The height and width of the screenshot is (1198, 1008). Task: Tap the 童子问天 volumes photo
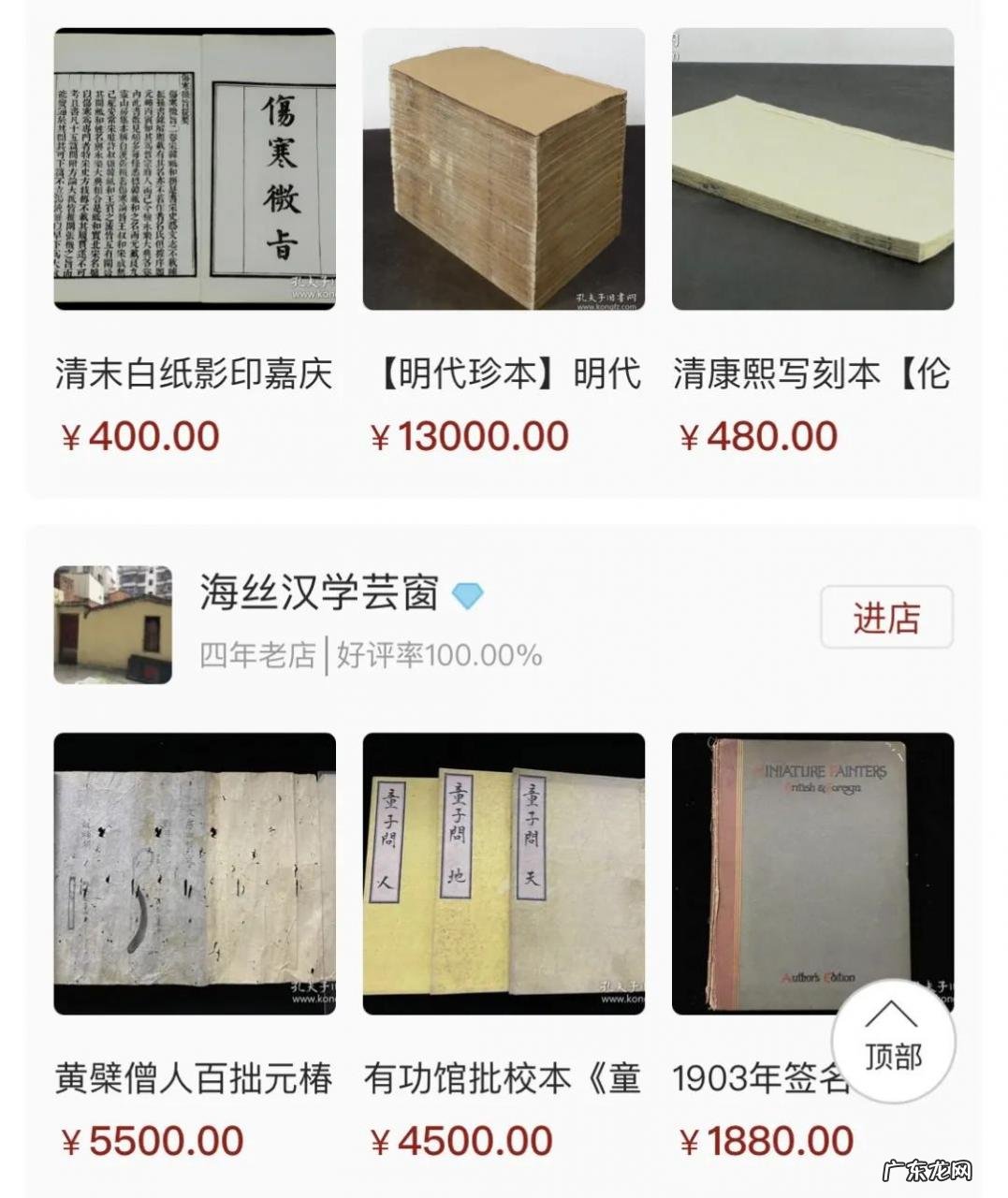tap(504, 875)
